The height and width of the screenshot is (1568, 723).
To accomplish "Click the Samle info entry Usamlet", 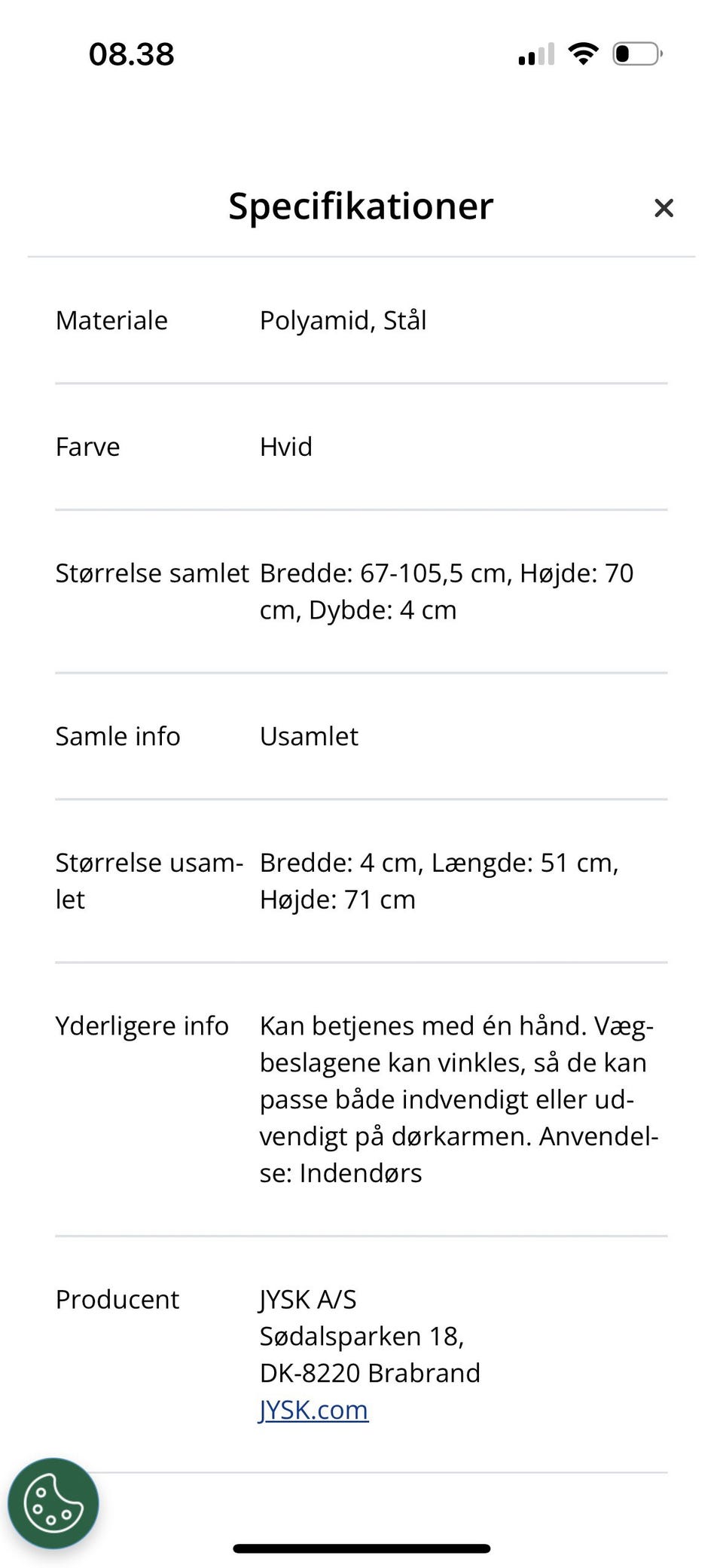I will [x=309, y=736].
